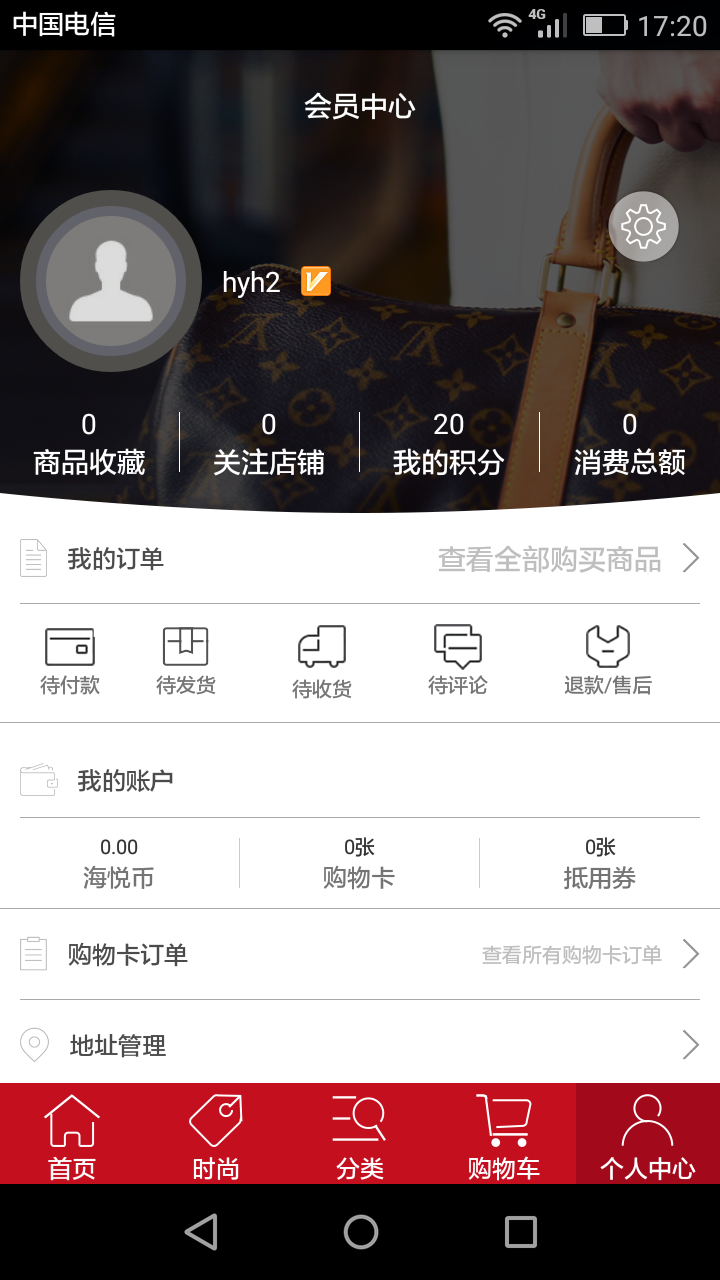The width and height of the screenshot is (720, 1280).
Task: Open the settings gear icon
Action: coord(643,227)
